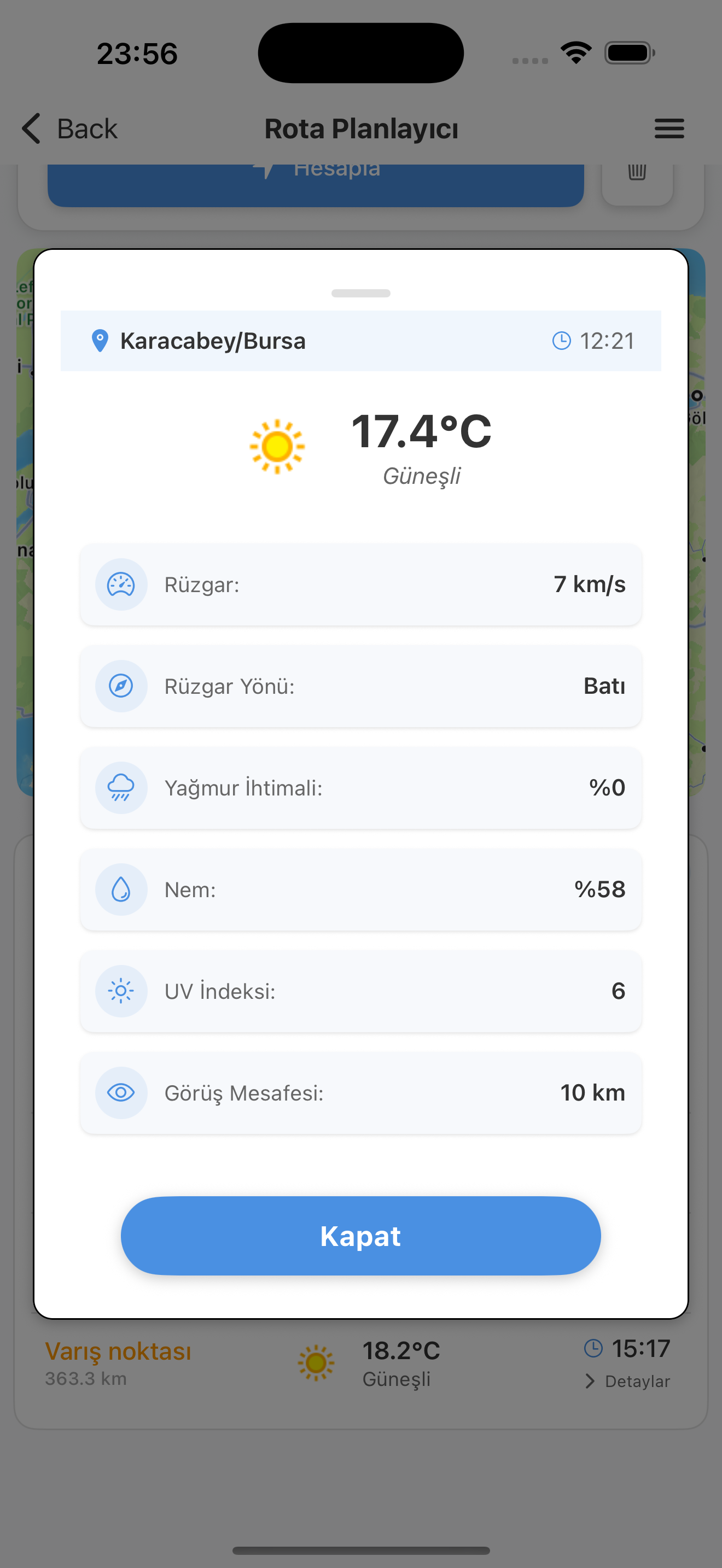Click the chevron next to Back
This screenshot has height=1568, width=722.
pyautogui.click(x=31, y=128)
